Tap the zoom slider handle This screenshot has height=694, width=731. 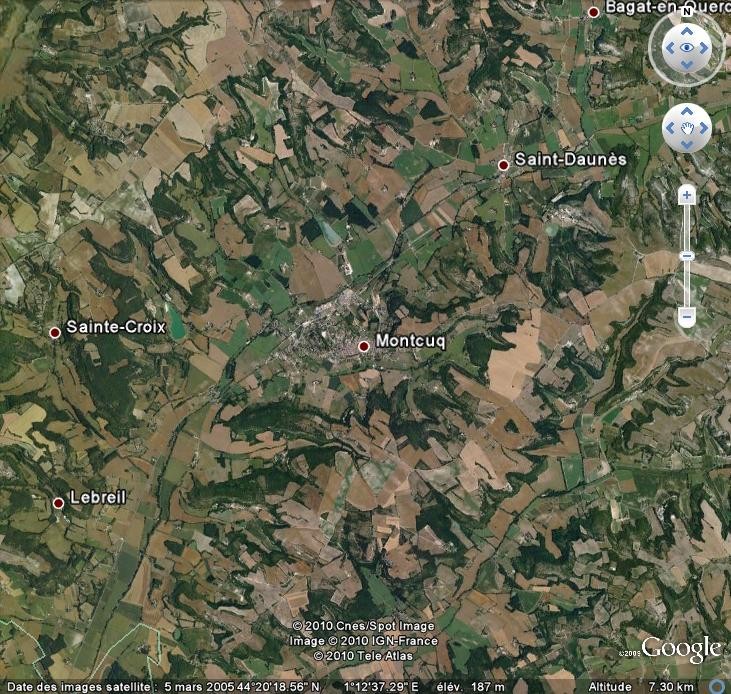click(687, 256)
